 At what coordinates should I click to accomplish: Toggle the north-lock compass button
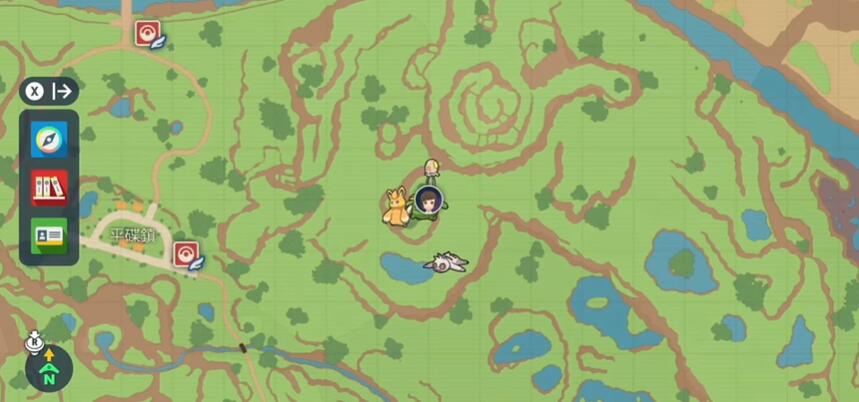tap(48, 369)
